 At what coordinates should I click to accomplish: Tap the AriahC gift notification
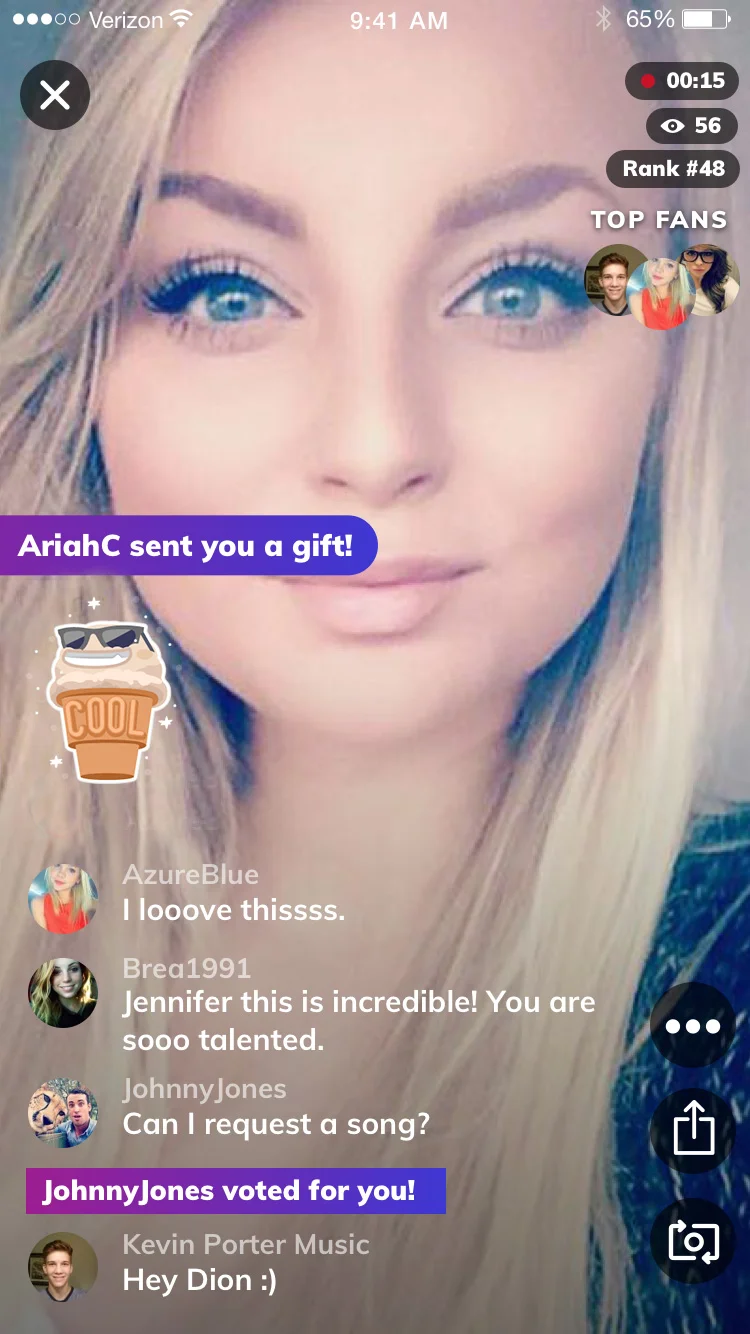[x=188, y=545]
